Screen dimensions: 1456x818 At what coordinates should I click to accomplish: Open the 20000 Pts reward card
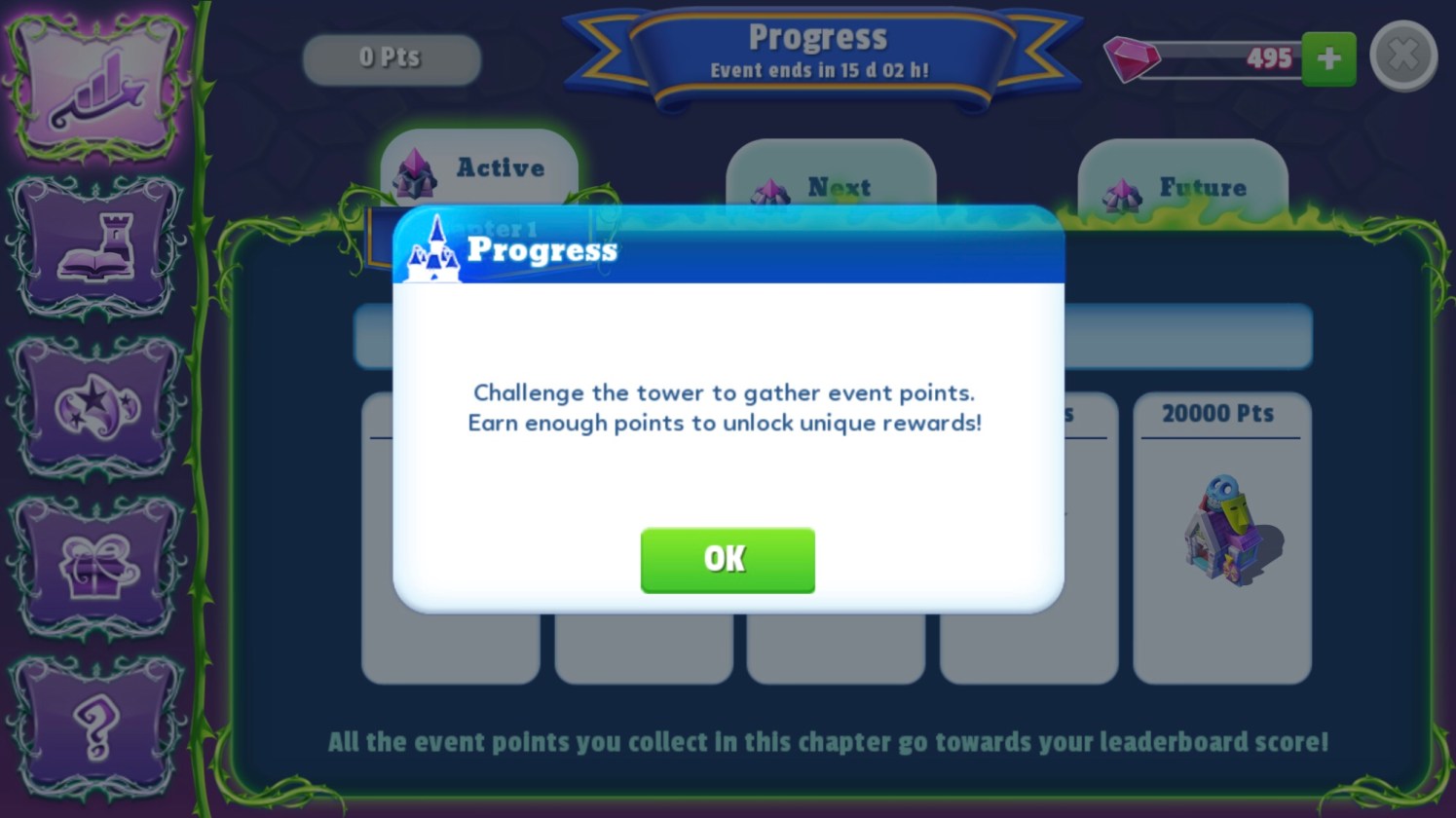(1221, 536)
